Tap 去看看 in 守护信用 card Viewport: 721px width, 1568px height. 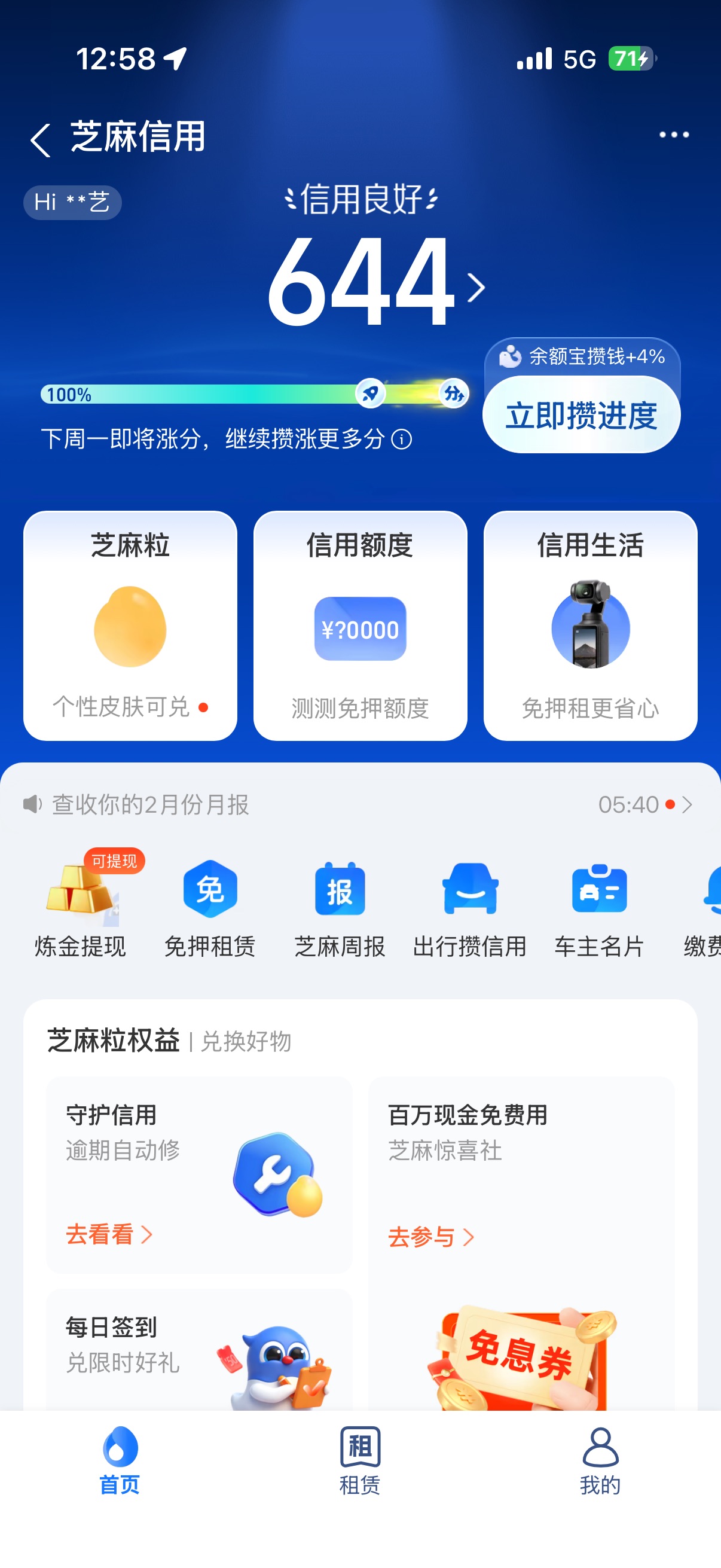point(108,1234)
